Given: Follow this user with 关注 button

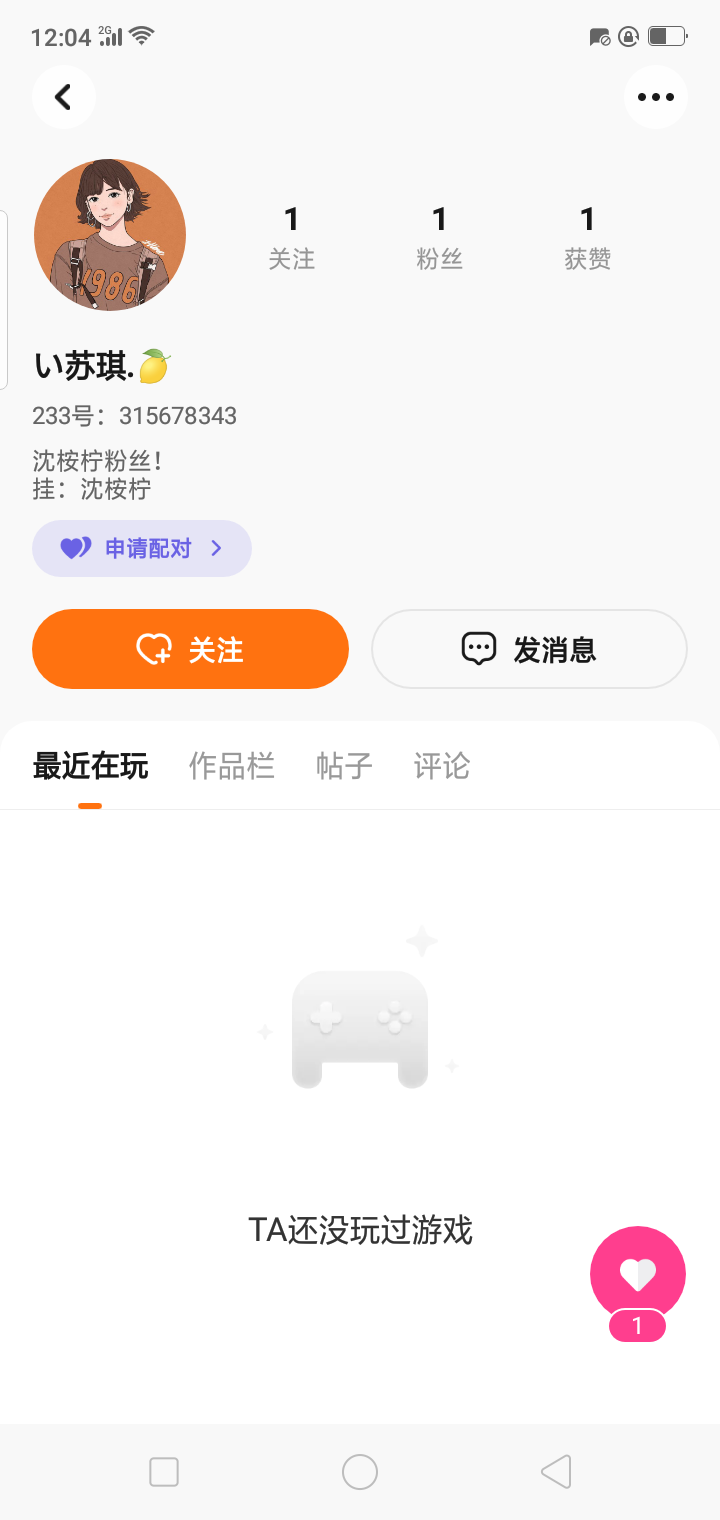Looking at the screenshot, I should (190, 649).
